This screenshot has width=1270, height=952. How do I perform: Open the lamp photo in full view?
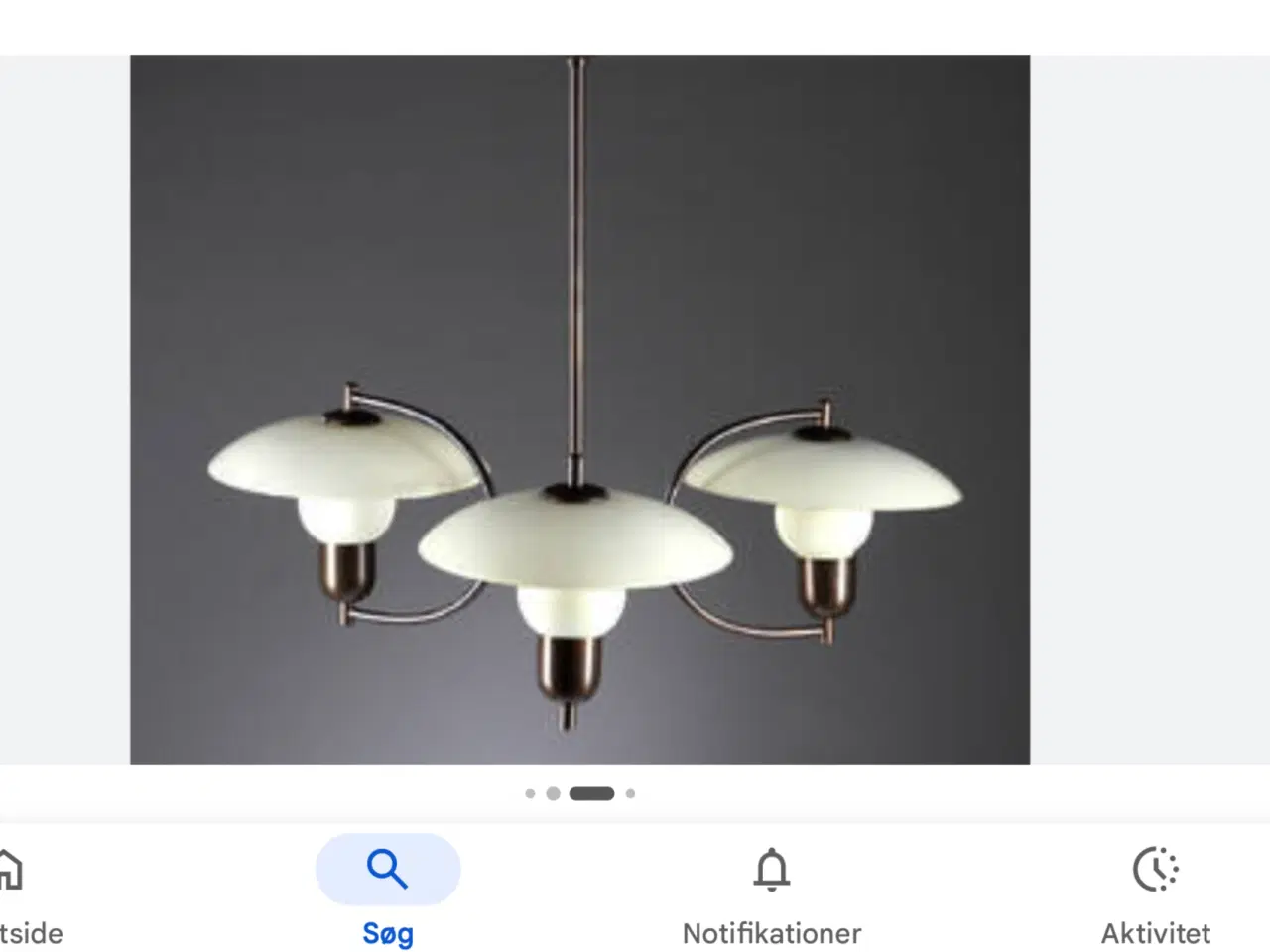pyautogui.click(x=579, y=409)
